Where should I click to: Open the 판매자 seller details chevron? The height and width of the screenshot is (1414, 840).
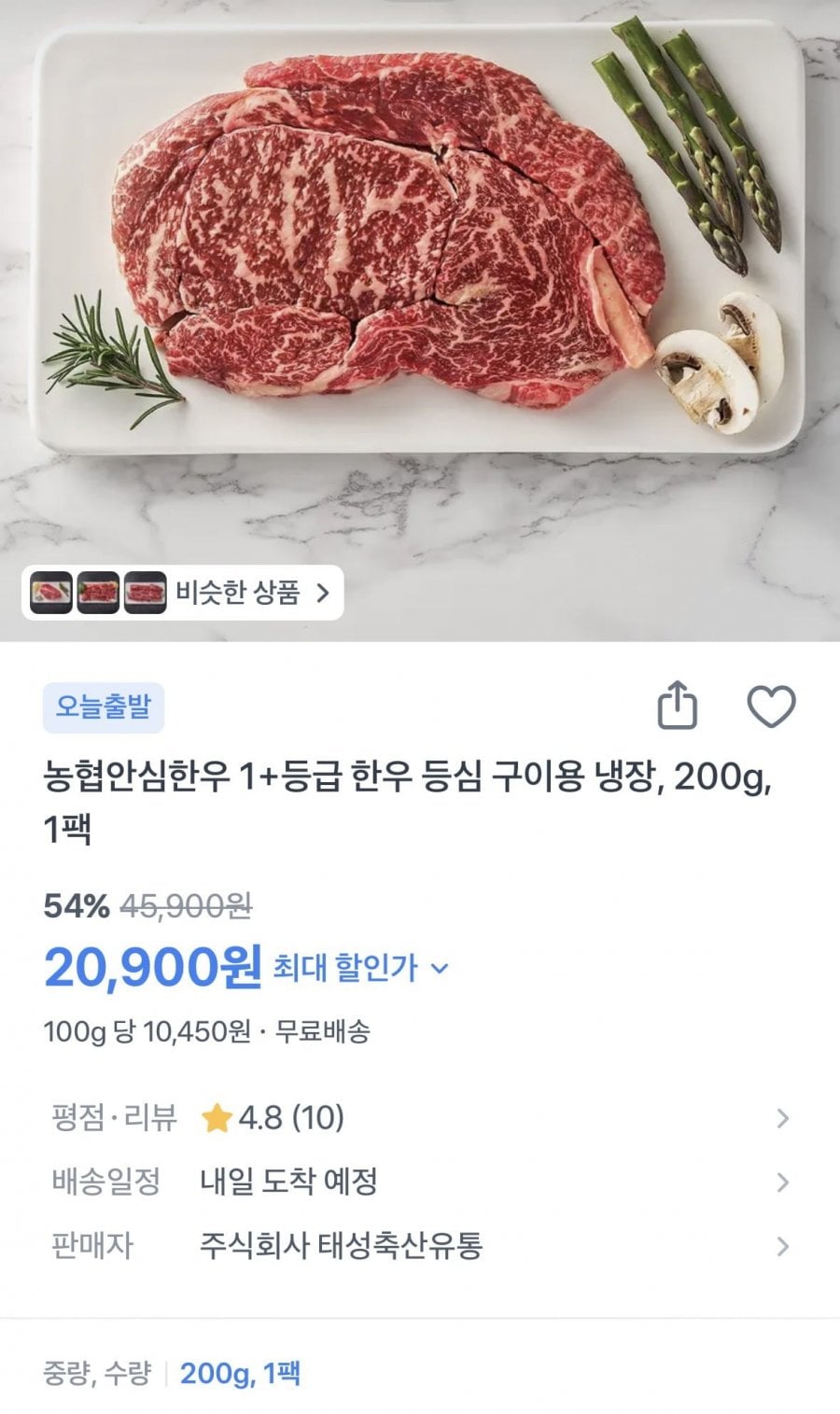(x=787, y=1245)
